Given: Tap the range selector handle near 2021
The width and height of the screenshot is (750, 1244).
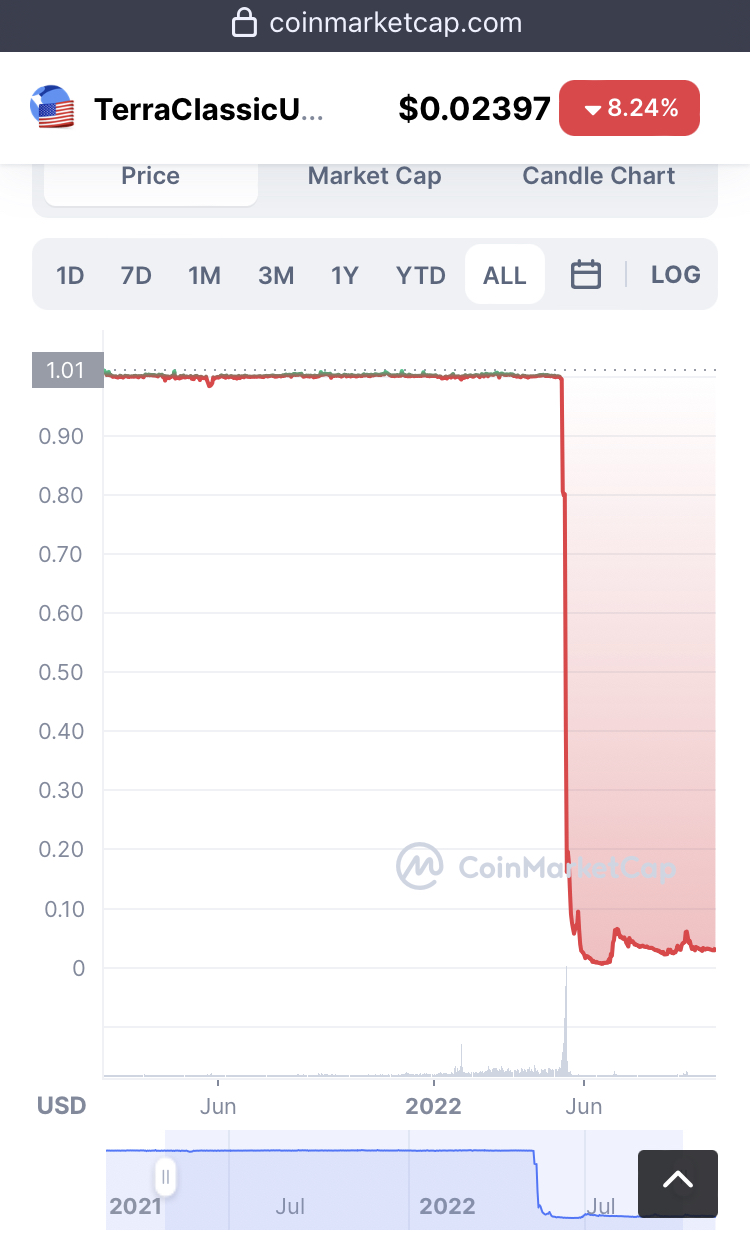Looking at the screenshot, I should click(166, 1177).
